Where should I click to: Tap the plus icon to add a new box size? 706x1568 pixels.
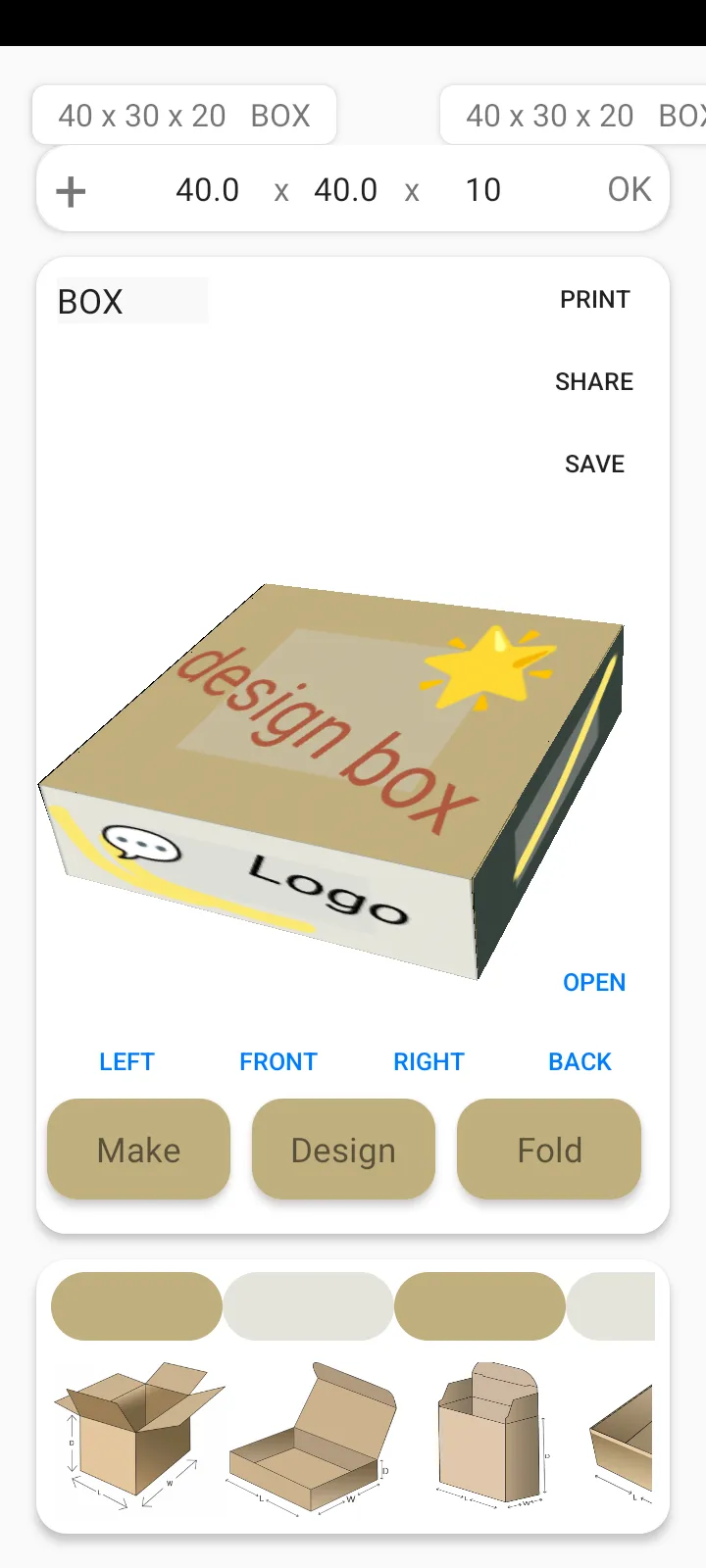70,190
